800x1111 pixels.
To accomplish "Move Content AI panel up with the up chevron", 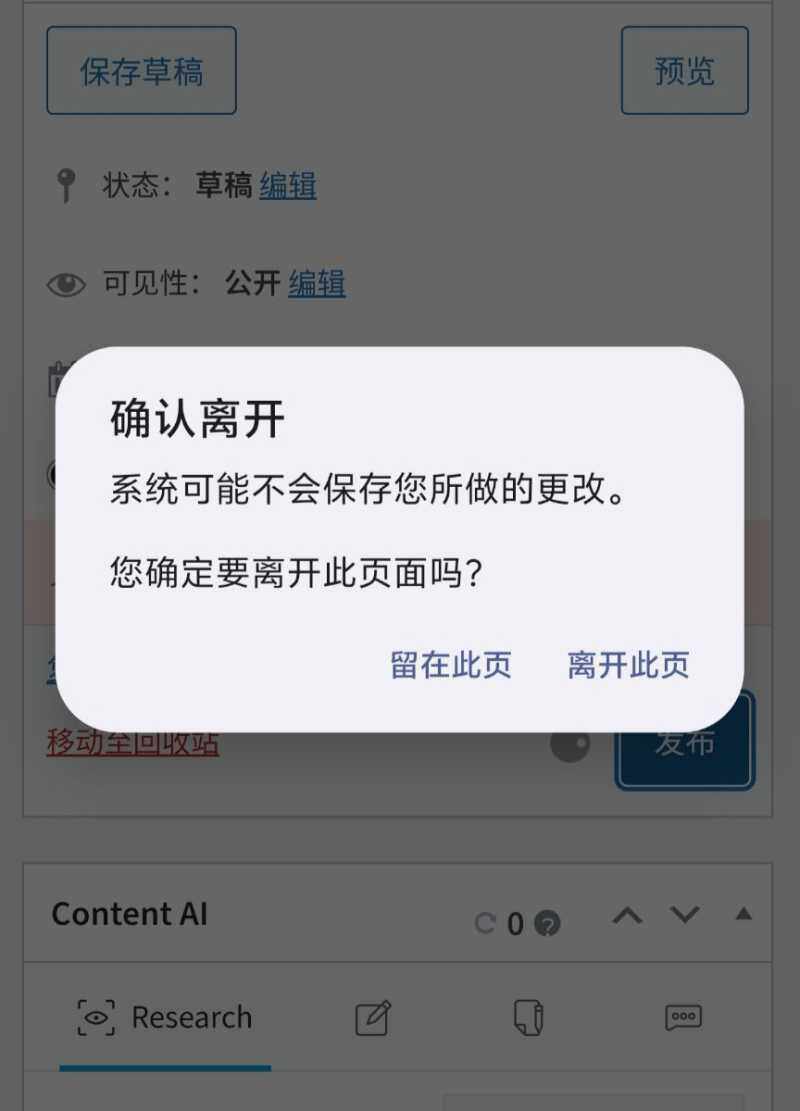I will click(627, 914).
